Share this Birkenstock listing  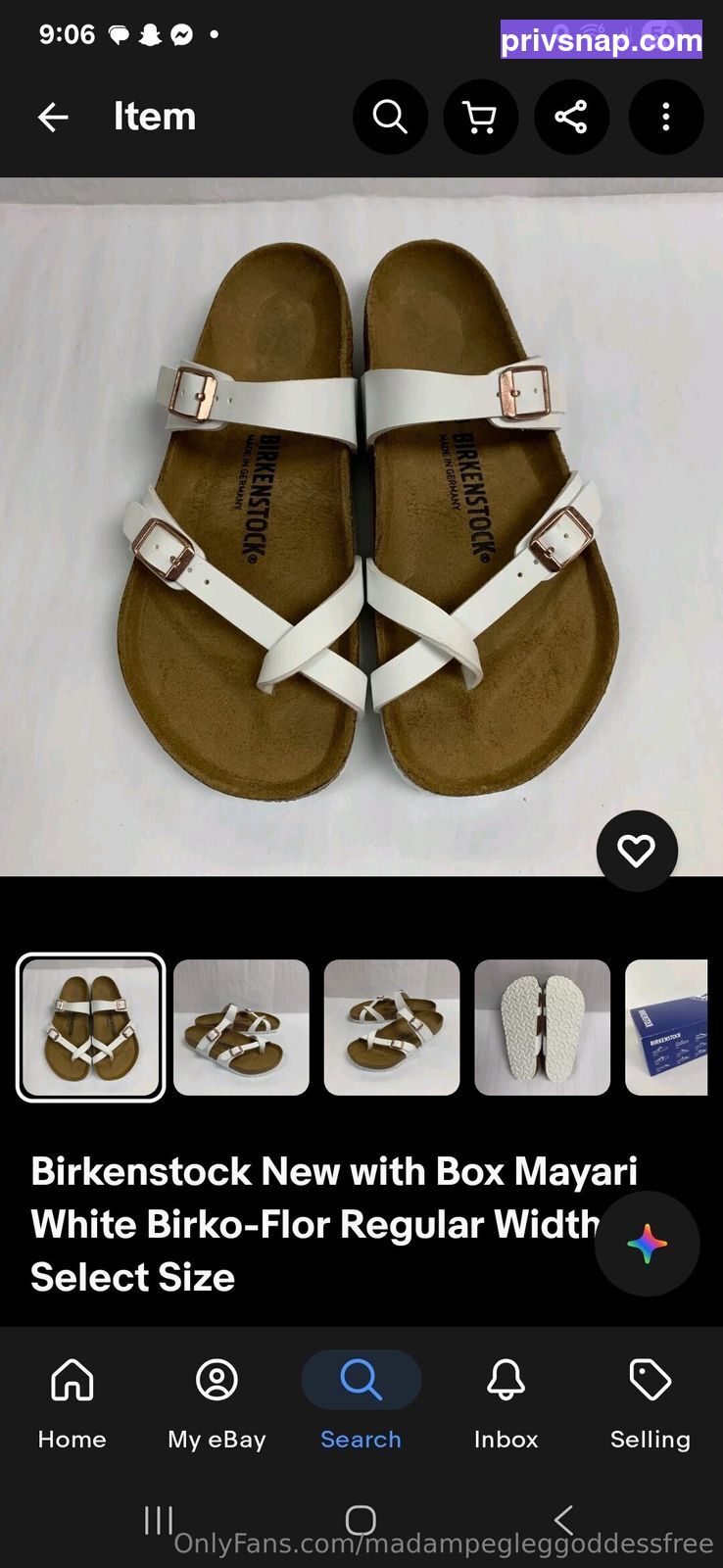click(571, 118)
